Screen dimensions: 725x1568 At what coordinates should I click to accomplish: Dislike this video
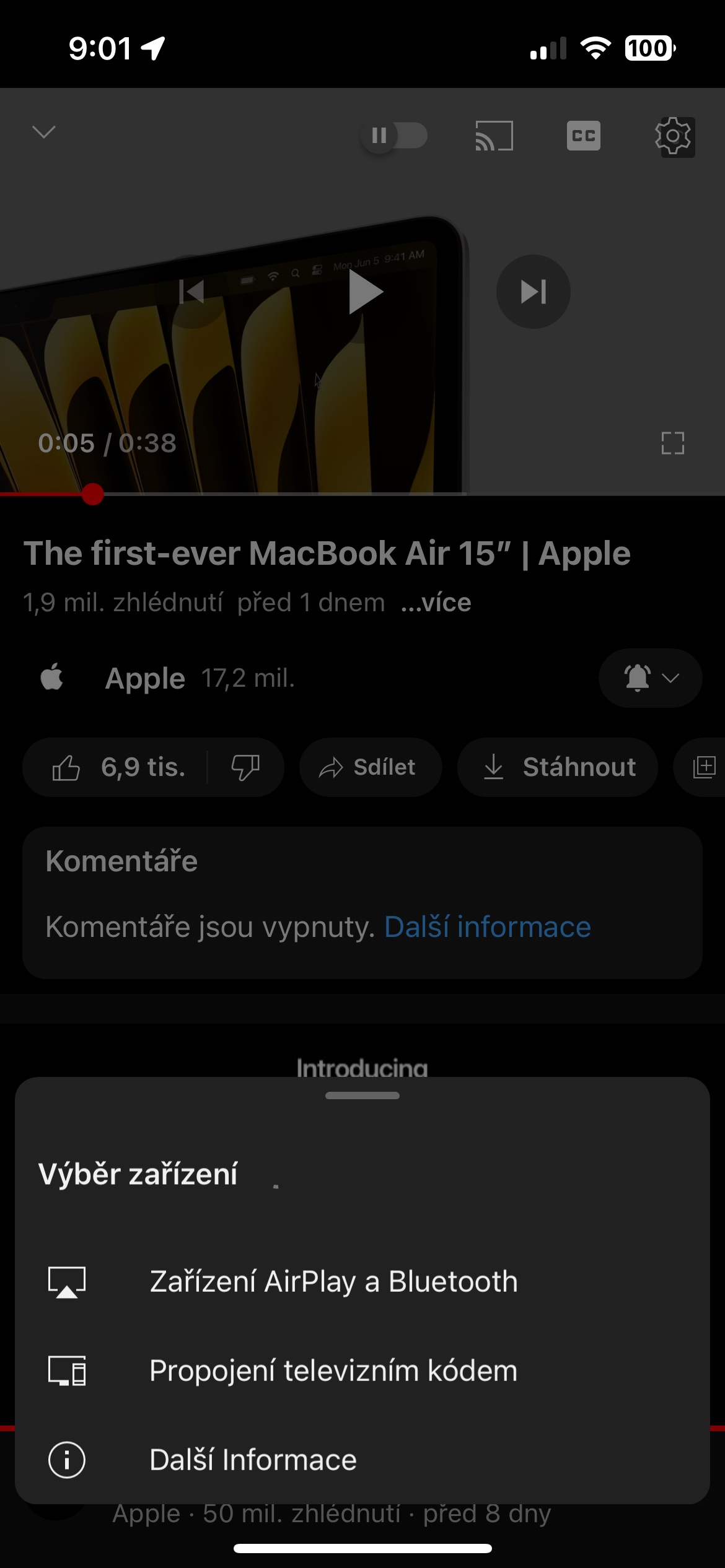click(x=245, y=767)
